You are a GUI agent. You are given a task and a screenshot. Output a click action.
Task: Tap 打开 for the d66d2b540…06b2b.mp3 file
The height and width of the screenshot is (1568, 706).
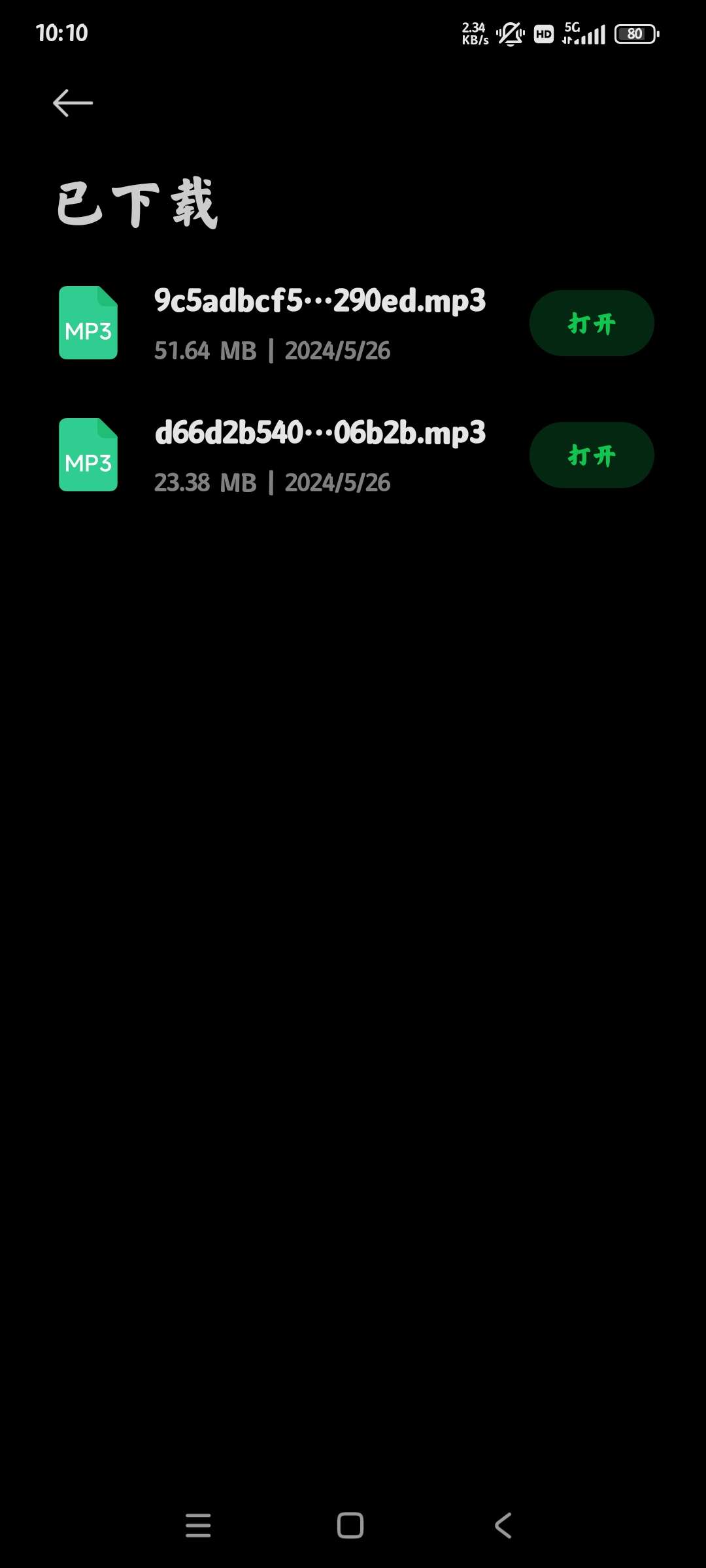coord(591,455)
